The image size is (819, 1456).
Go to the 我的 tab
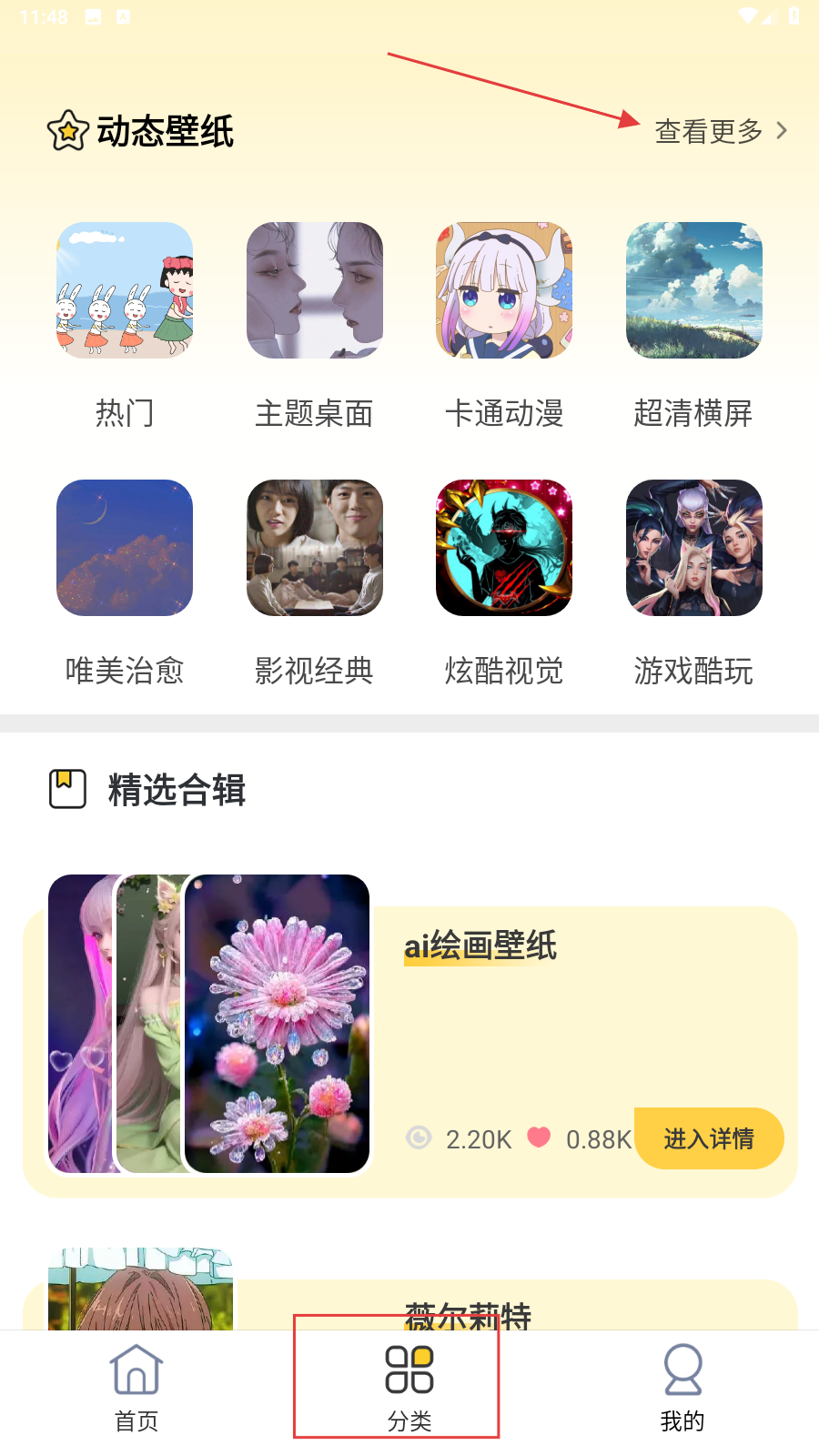tap(682, 1388)
